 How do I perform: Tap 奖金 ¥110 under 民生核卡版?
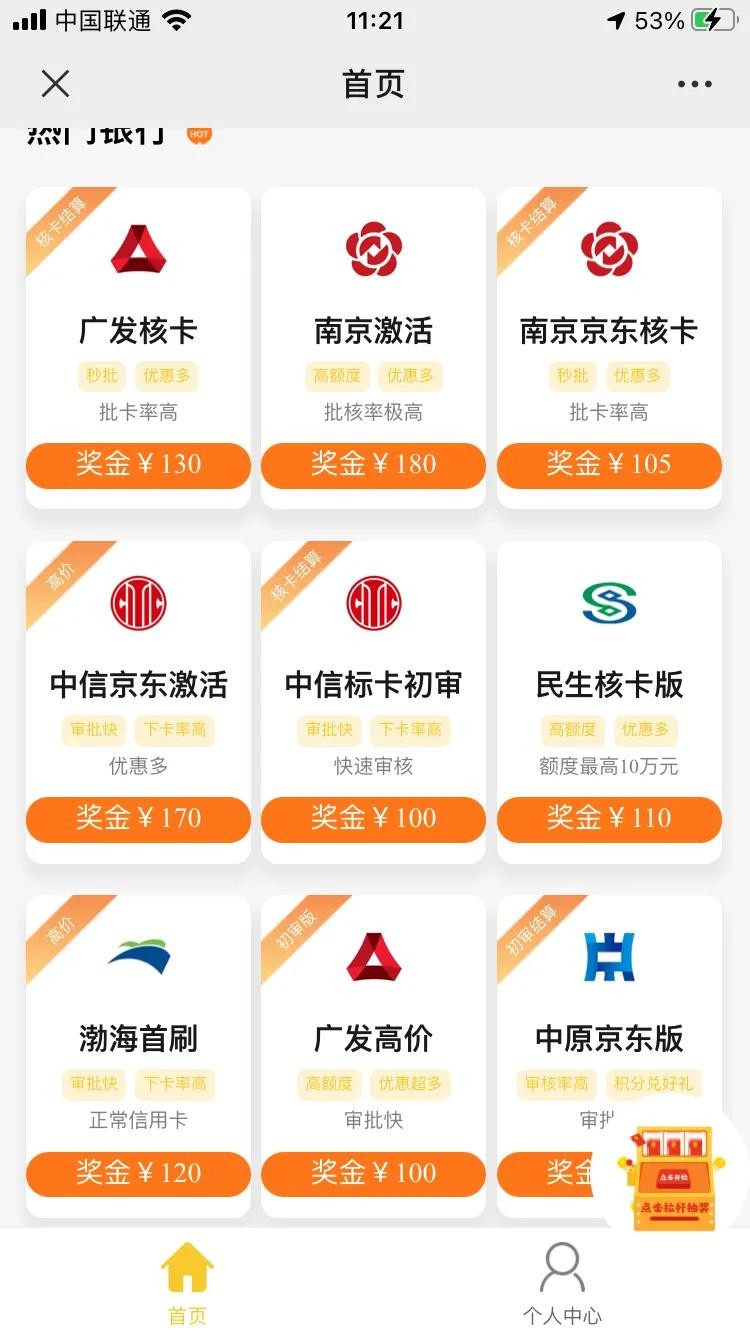608,819
